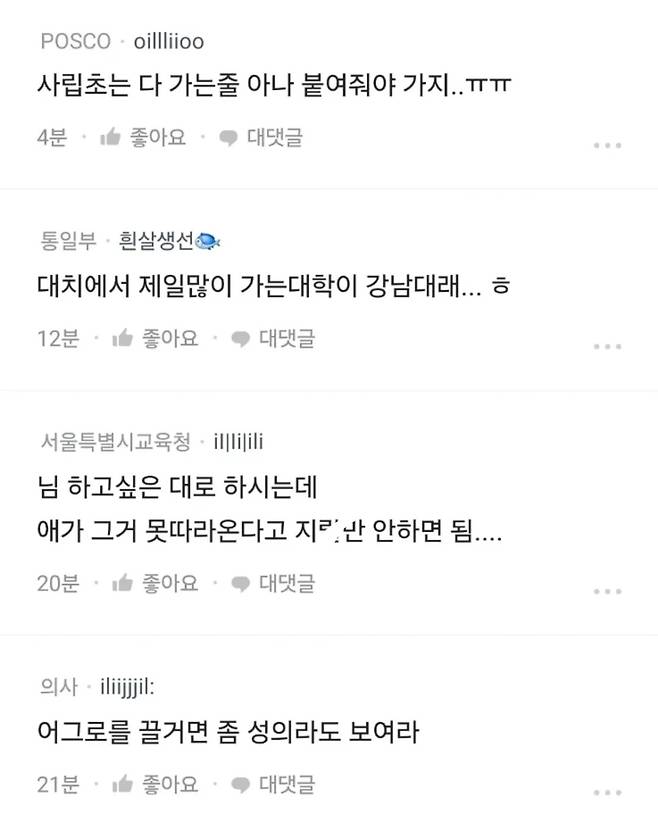
Task: Like the 서울특별시교육청 user's comment
Action: (155, 583)
